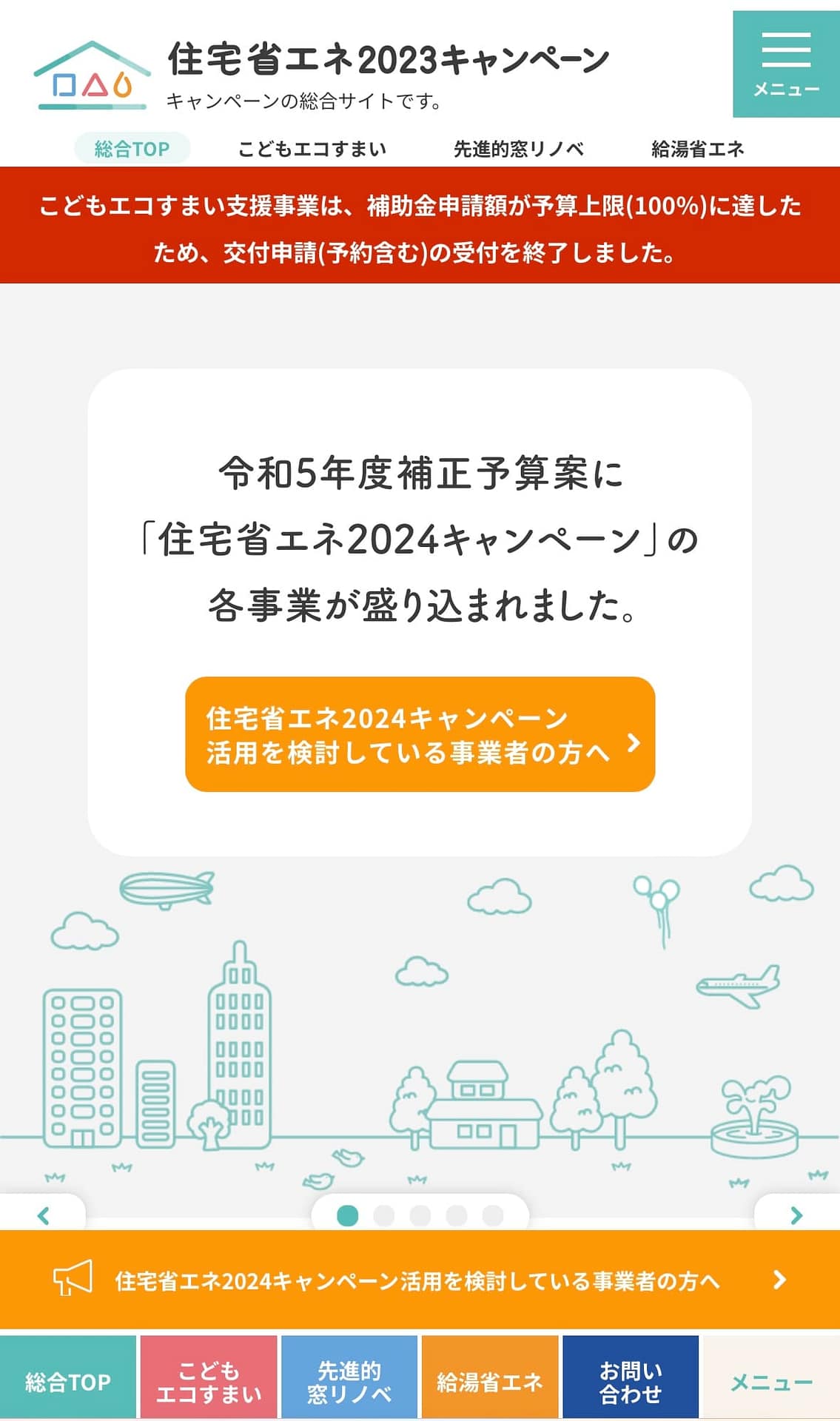Switch to the こどもエコすまい top tab
This screenshot has width=840, height=1421.
(312, 149)
